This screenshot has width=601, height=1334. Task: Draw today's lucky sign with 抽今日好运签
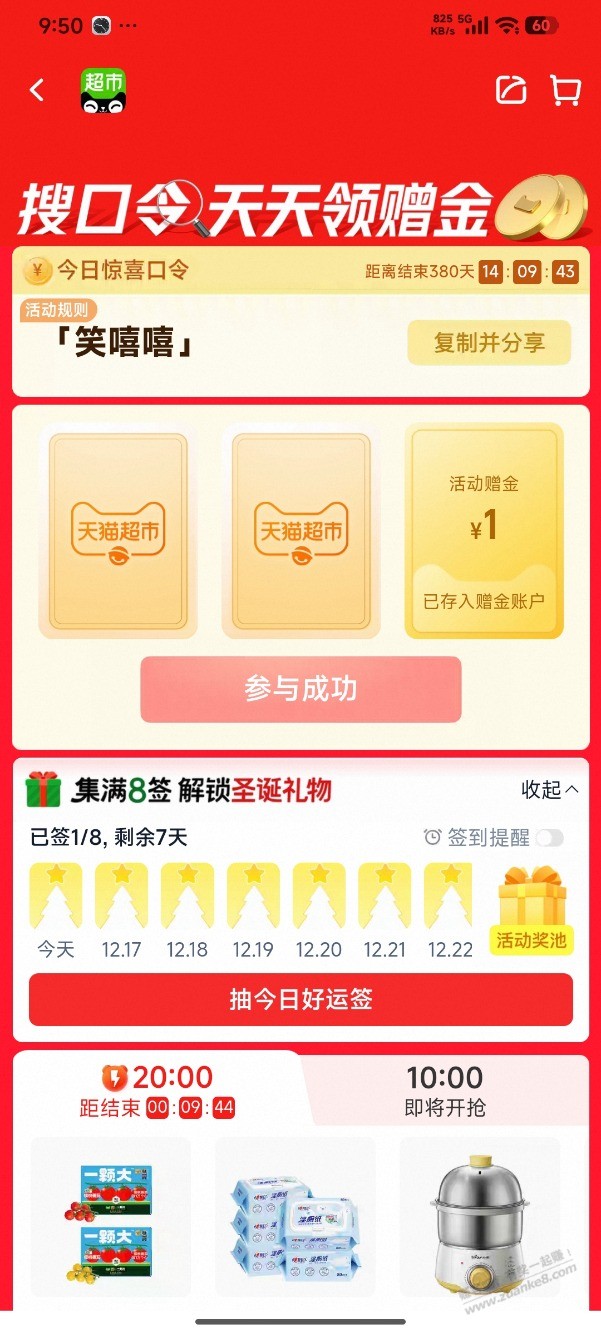point(300,1000)
